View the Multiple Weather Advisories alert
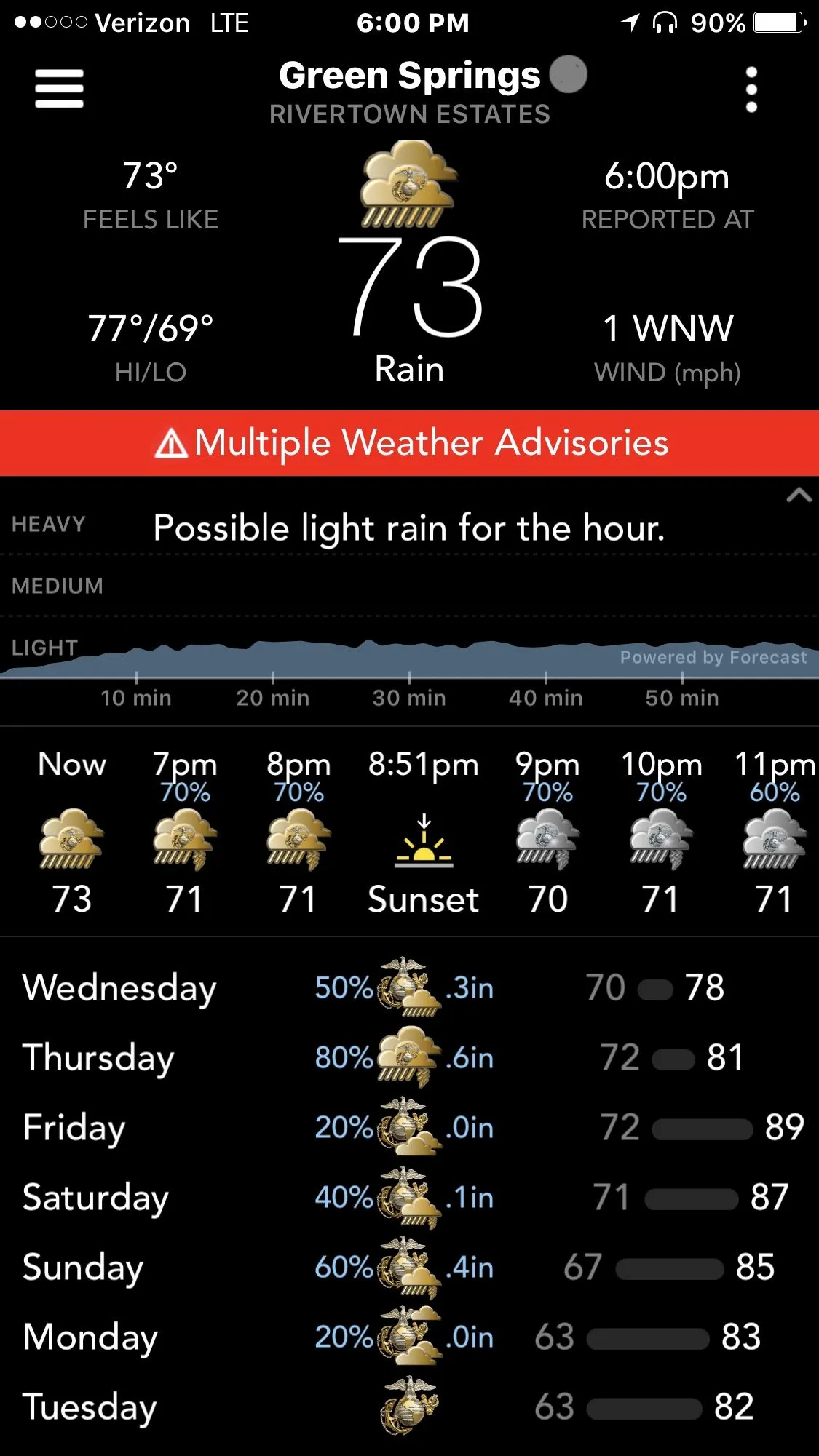819x1456 pixels. (410, 442)
